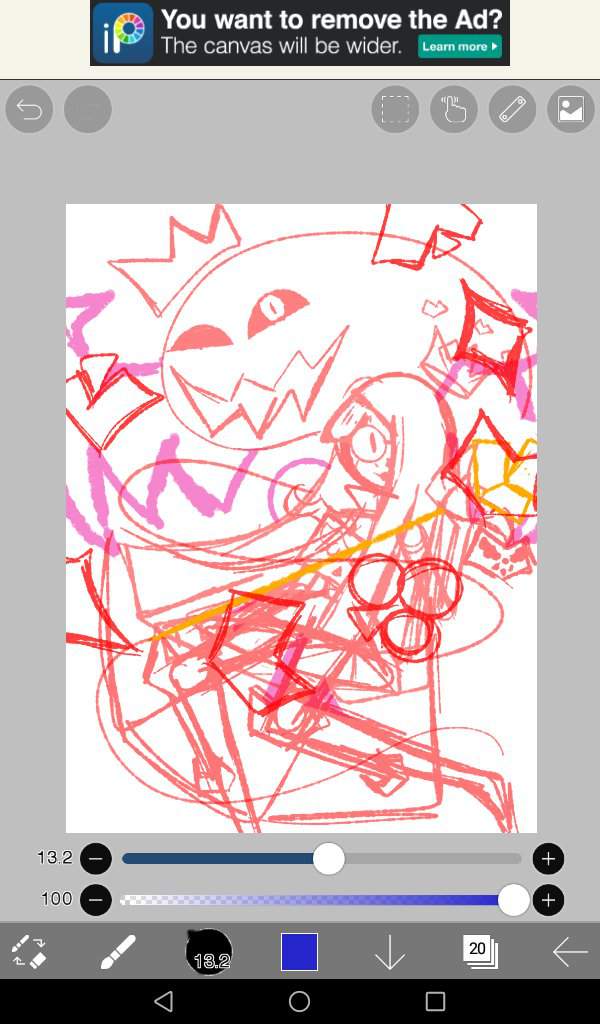This screenshot has width=600, height=1024.
Task: Tap the down arrow to hide toolbar
Action: pos(389,952)
